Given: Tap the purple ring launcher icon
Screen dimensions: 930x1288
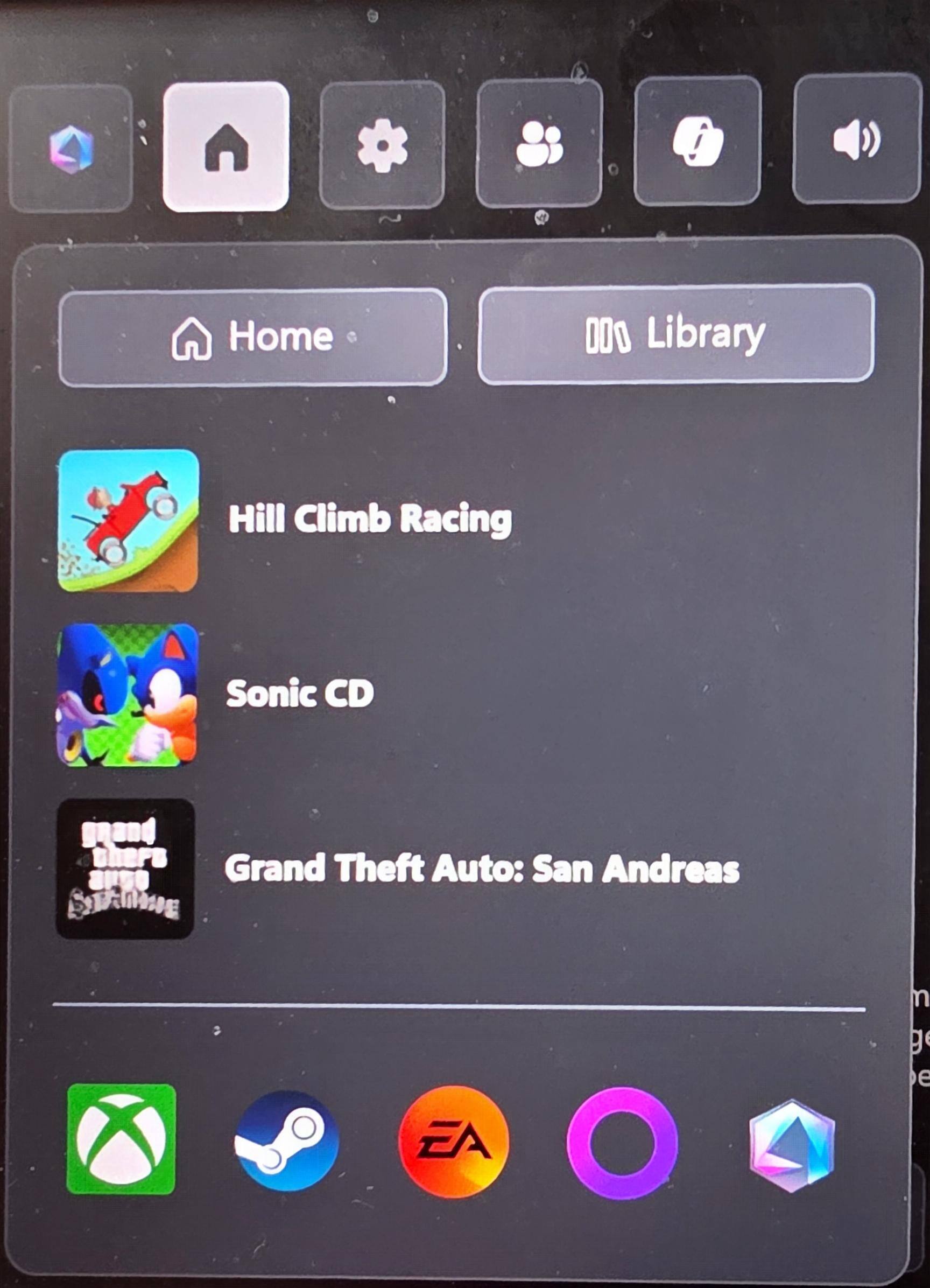Looking at the screenshot, I should (x=622, y=1143).
